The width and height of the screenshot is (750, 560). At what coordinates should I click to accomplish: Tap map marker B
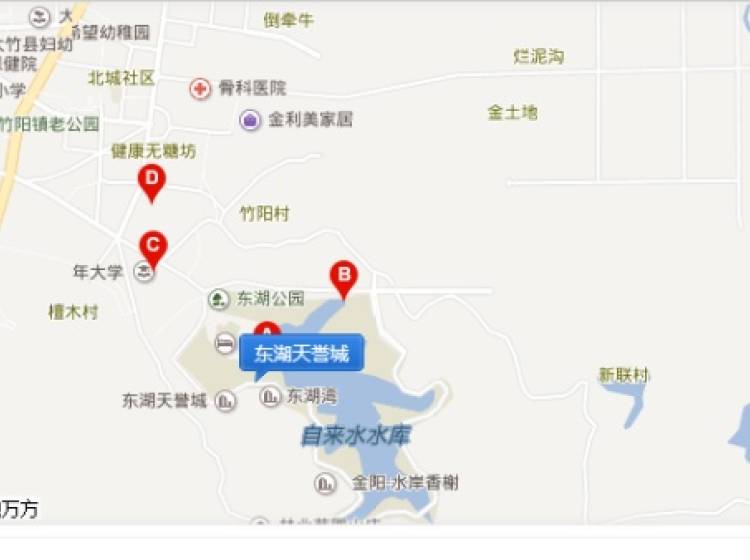[x=343, y=276]
